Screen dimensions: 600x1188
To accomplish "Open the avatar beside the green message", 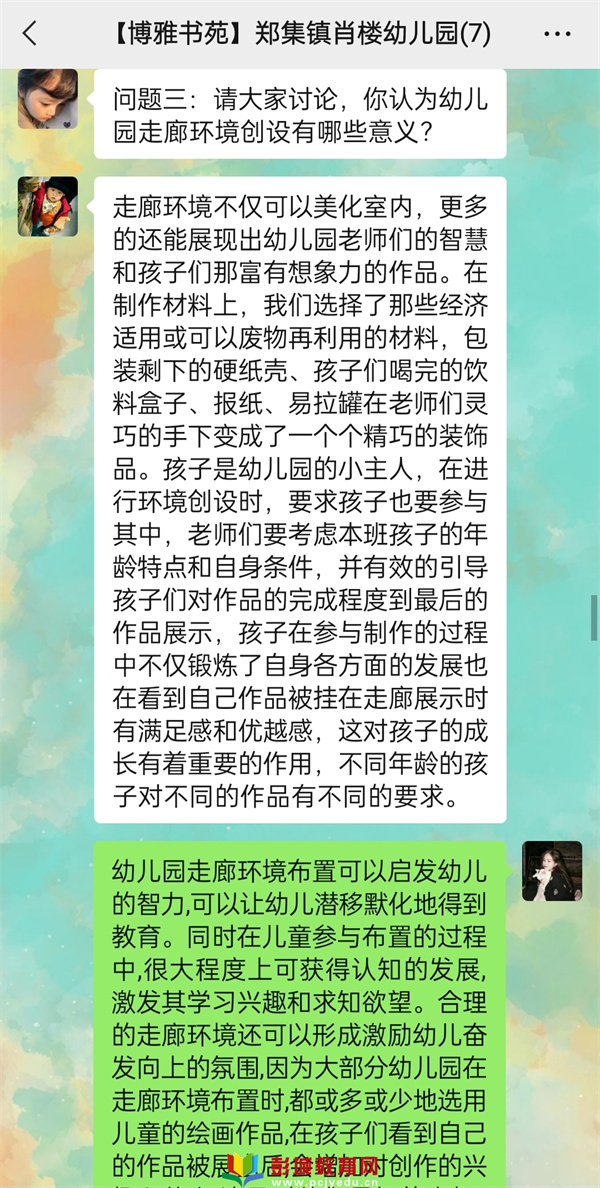I will pyautogui.click(x=552, y=871).
